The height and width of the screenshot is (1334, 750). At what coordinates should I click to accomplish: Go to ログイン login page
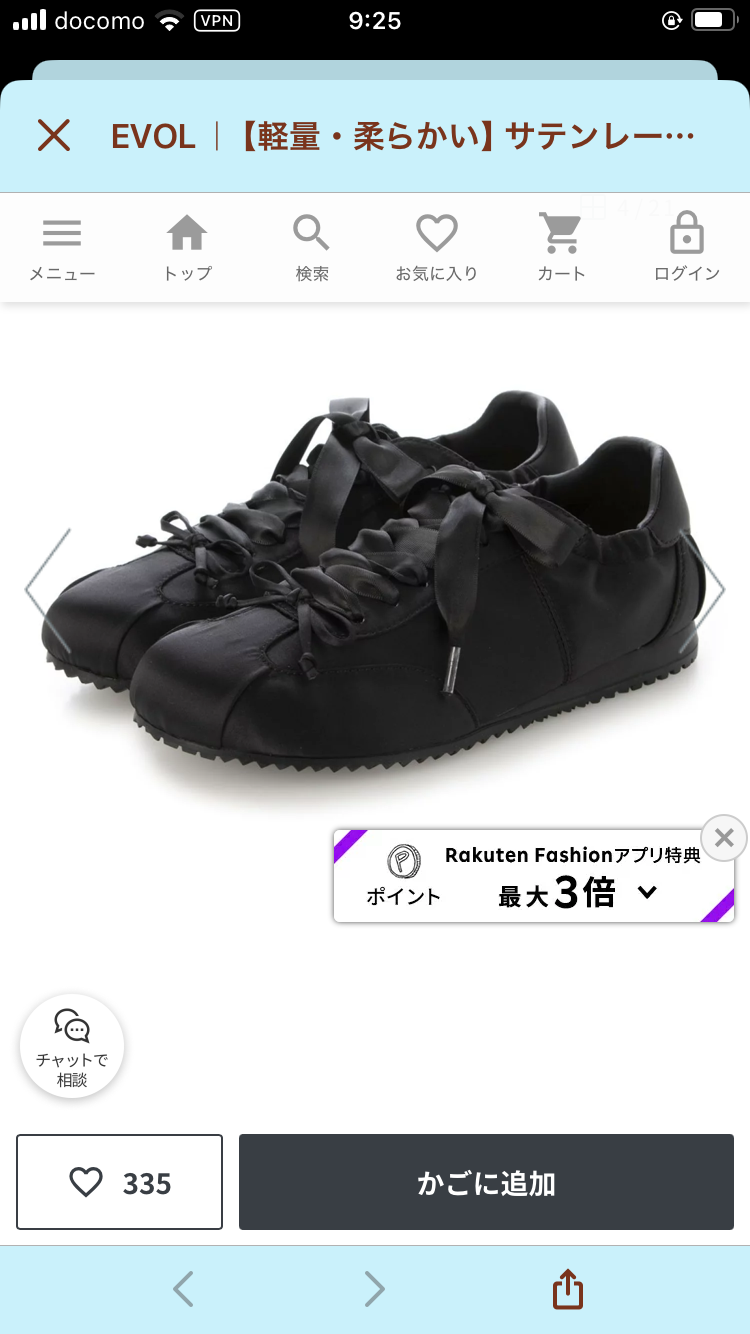coord(687,248)
